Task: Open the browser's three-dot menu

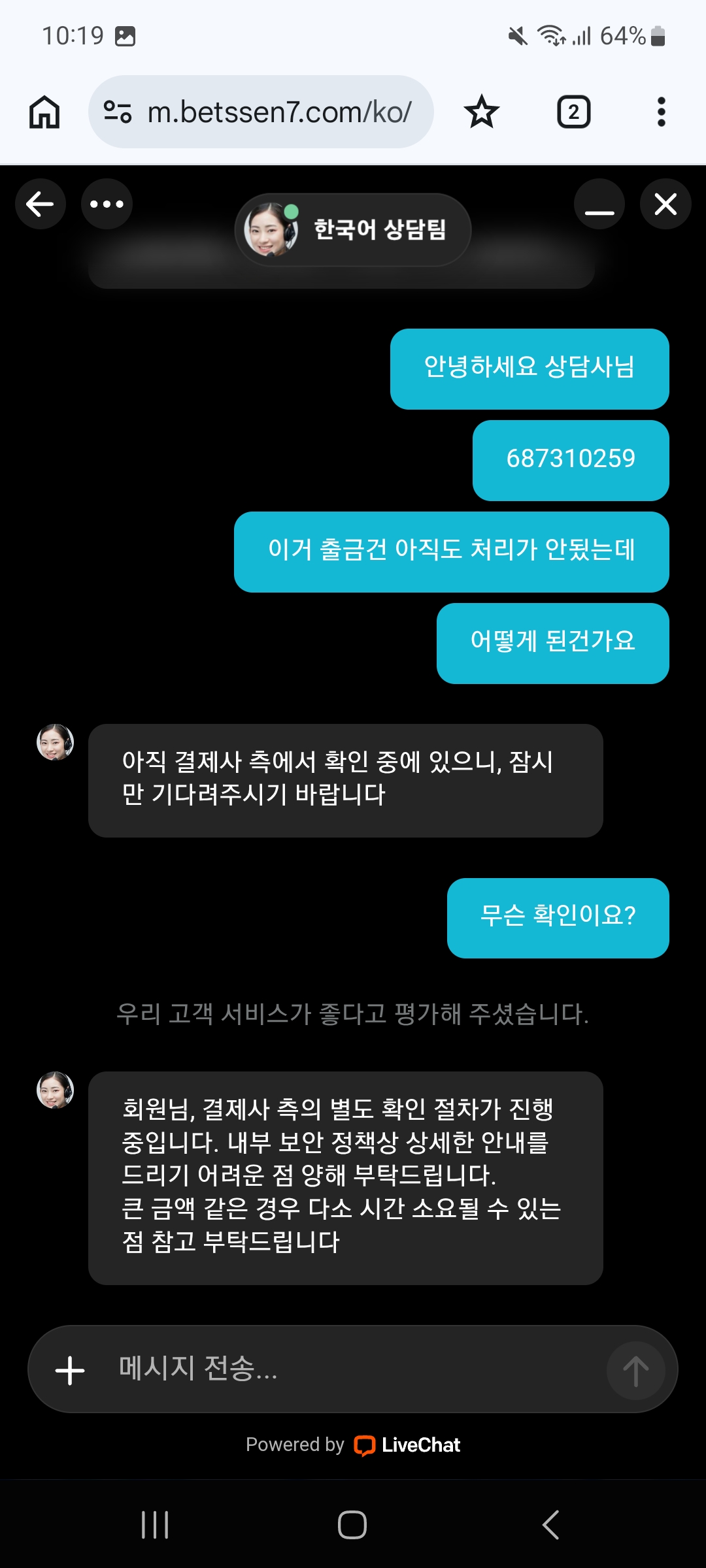Action: 662,112
